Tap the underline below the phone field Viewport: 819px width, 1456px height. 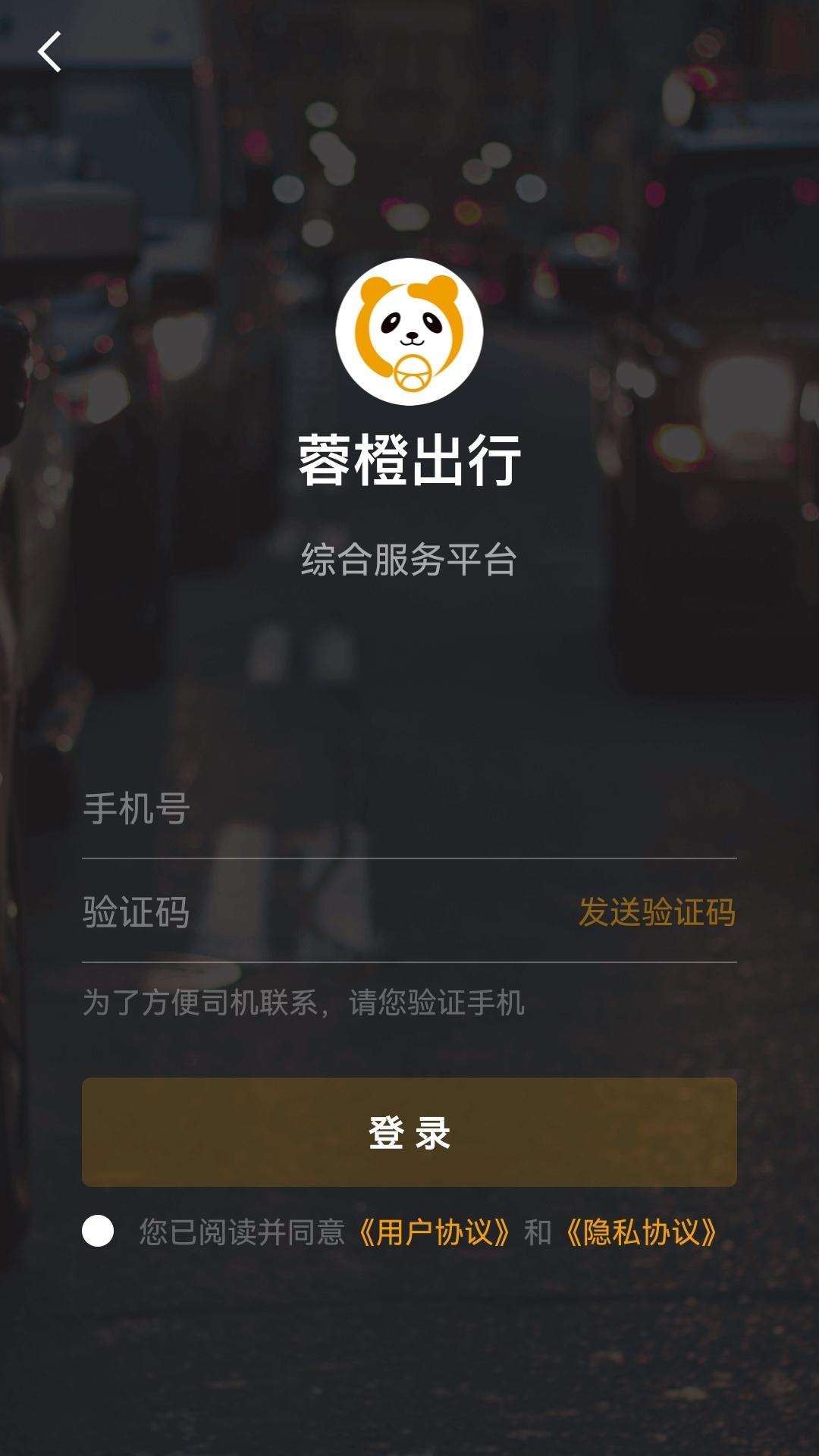[409, 859]
